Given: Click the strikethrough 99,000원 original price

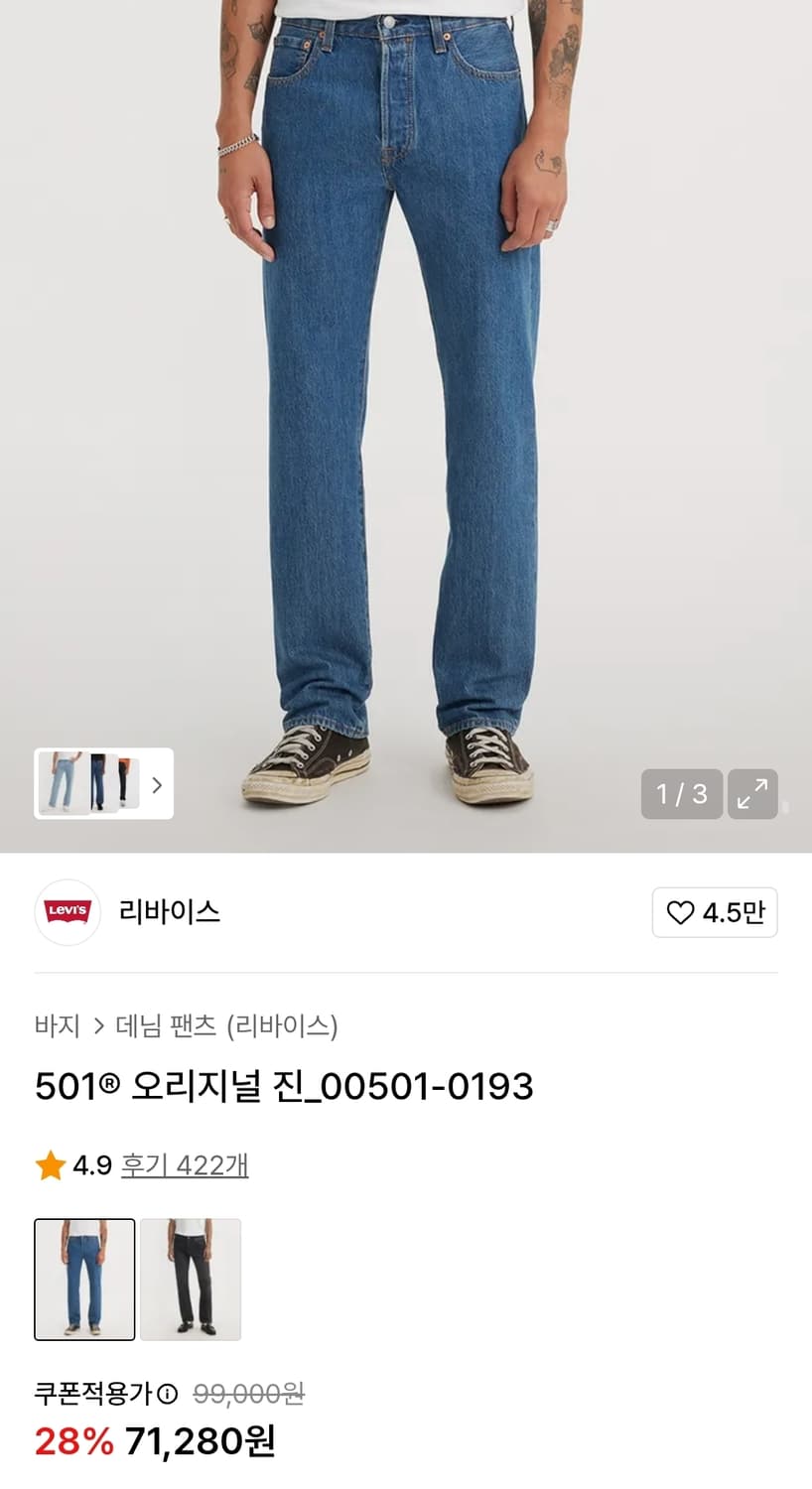Looking at the screenshot, I should 249,1394.
